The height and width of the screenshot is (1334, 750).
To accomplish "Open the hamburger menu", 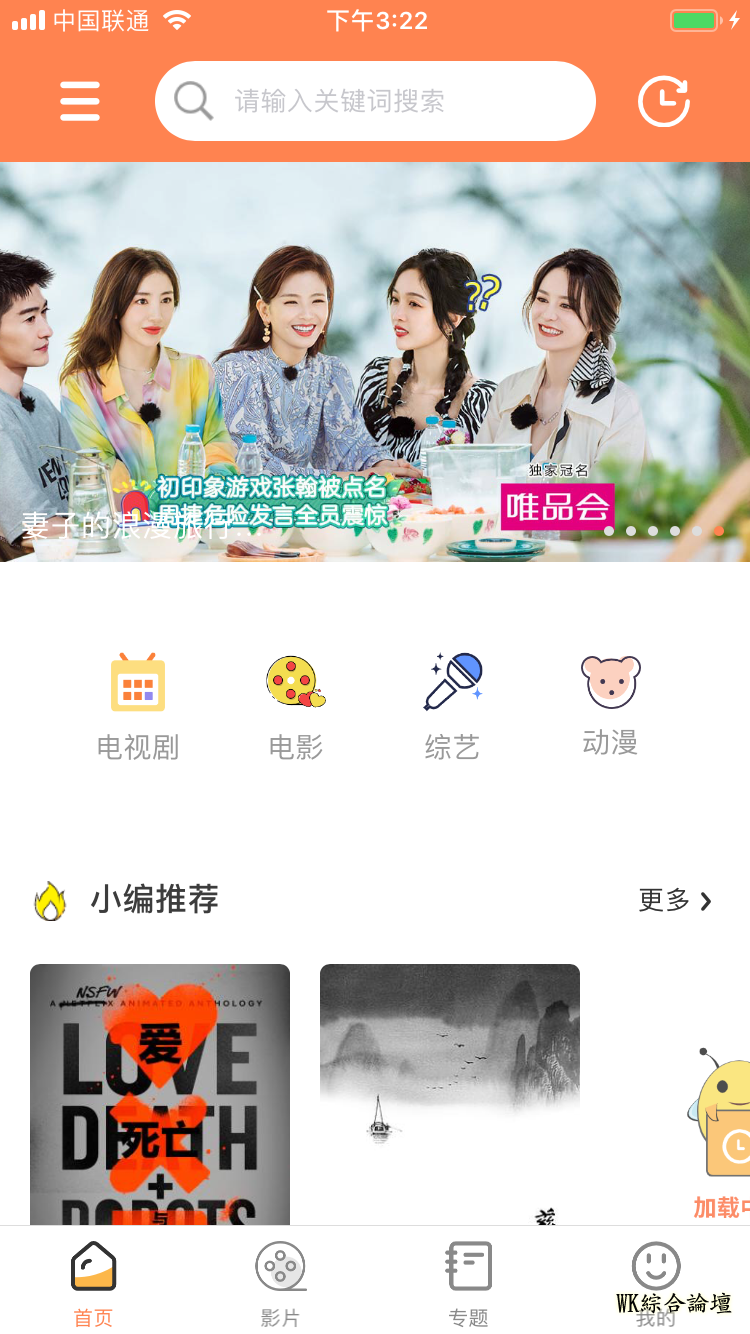I will click(80, 101).
